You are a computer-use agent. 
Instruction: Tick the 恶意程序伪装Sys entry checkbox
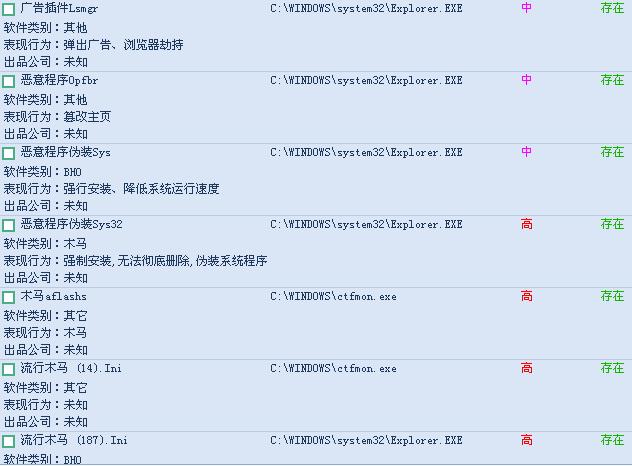click(x=9, y=153)
